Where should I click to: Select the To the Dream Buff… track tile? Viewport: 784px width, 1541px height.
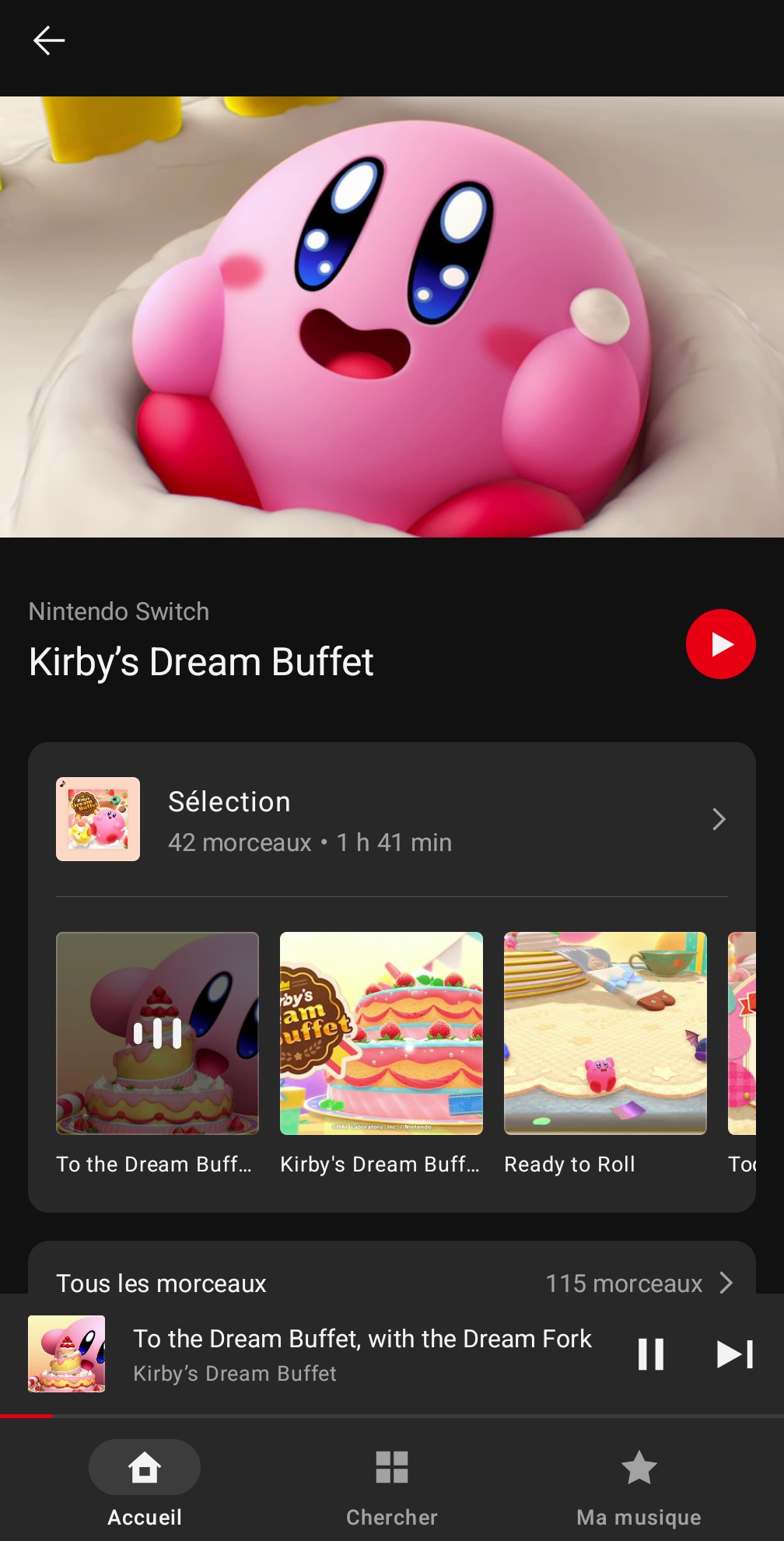tap(157, 1033)
